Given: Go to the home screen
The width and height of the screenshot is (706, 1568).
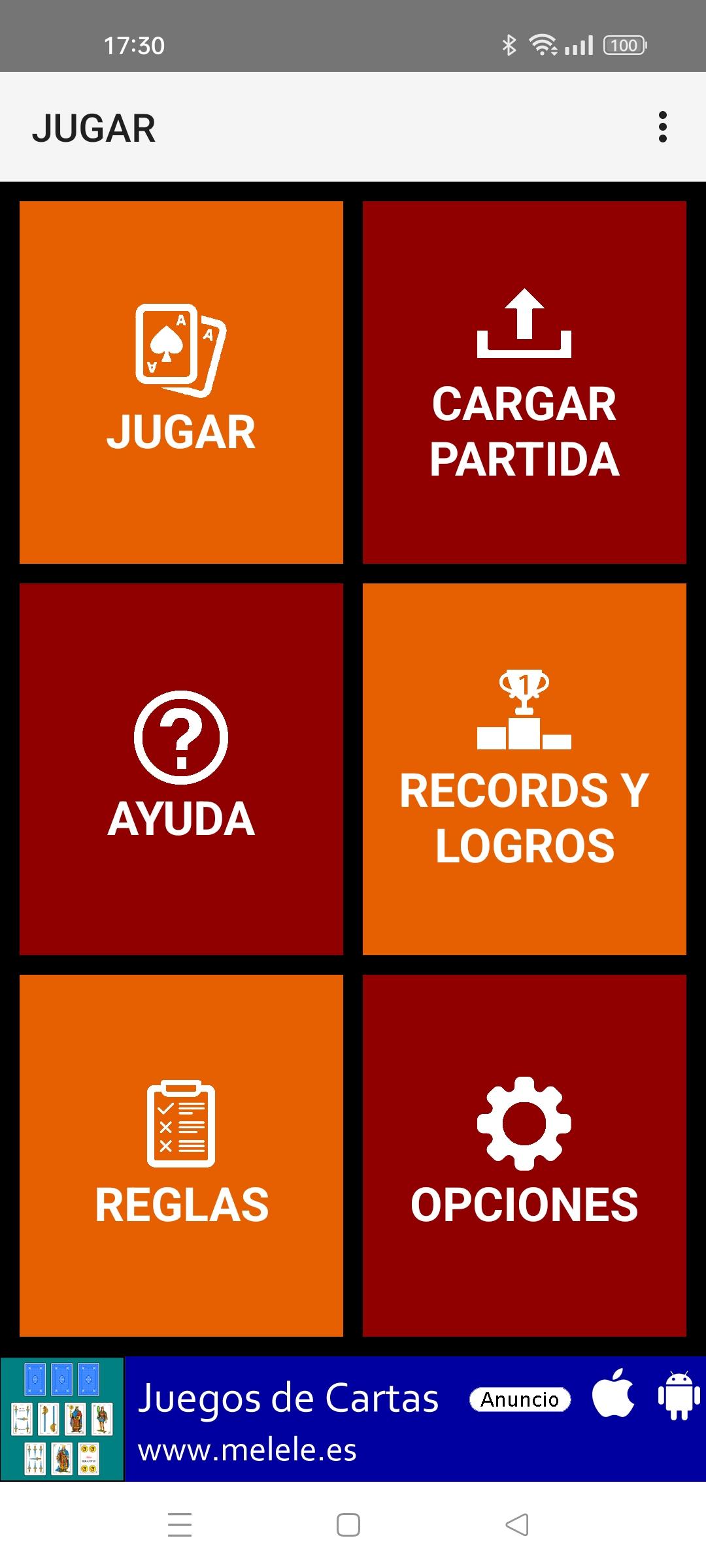Looking at the screenshot, I should [348, 1525].
